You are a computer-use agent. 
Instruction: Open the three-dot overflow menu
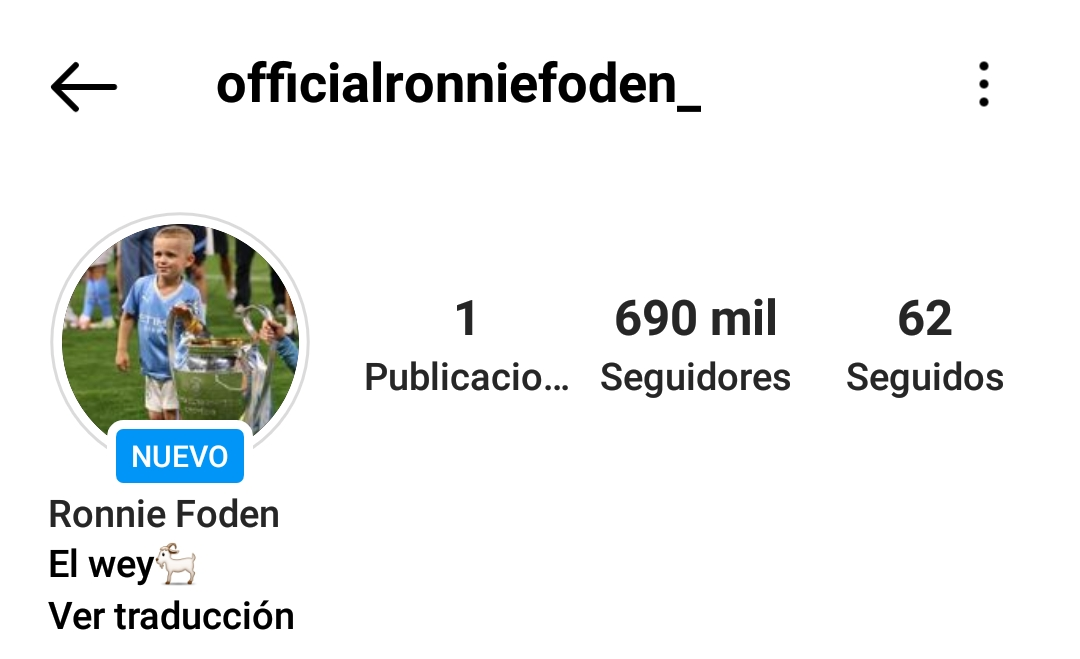[984, 85]
